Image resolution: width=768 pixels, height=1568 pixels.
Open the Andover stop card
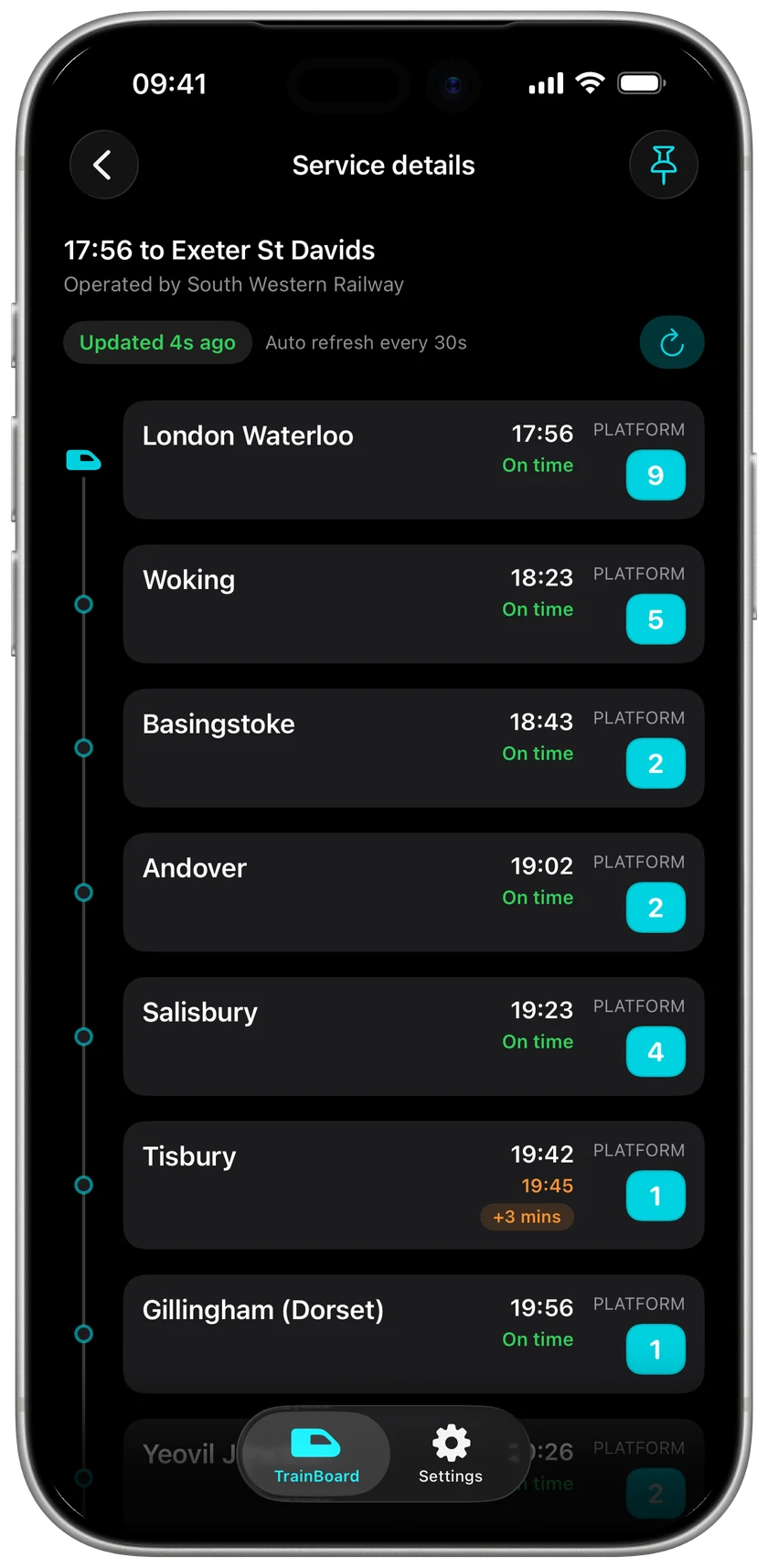413,892
